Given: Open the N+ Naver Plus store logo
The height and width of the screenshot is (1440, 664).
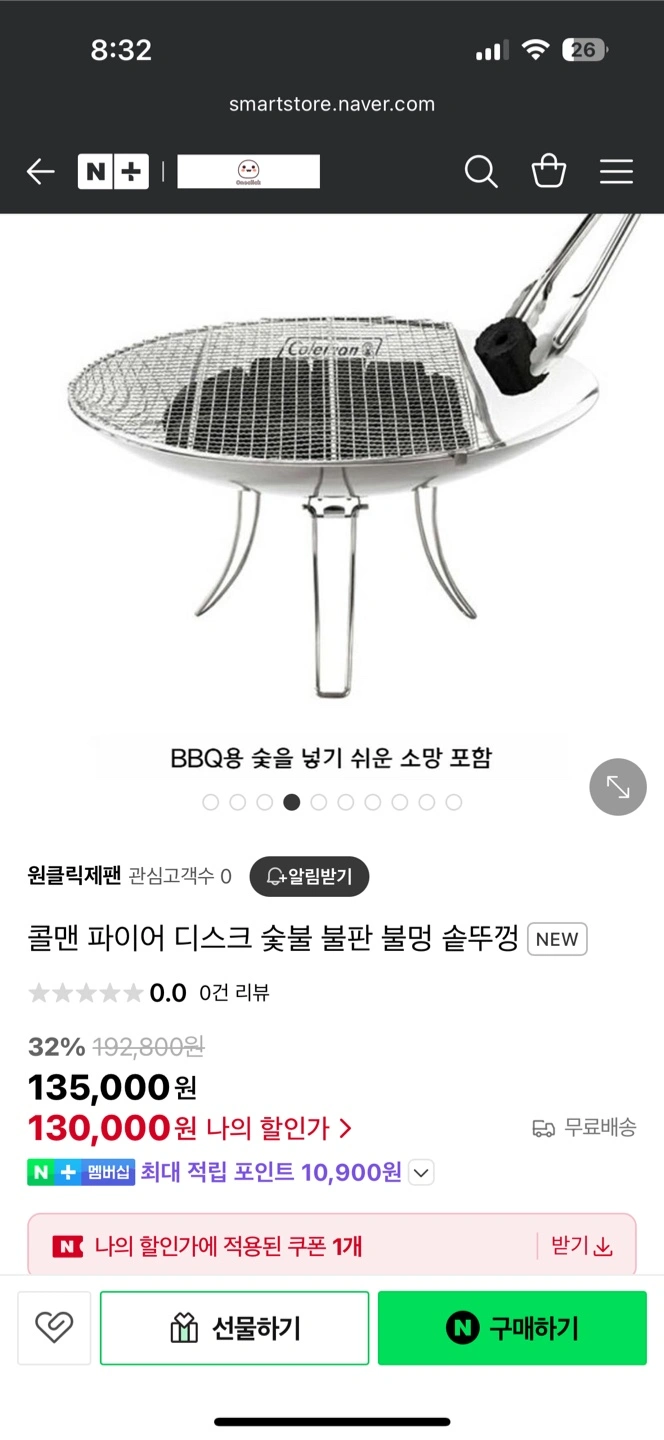Looking at the screenshot, I should pos(113,172).
